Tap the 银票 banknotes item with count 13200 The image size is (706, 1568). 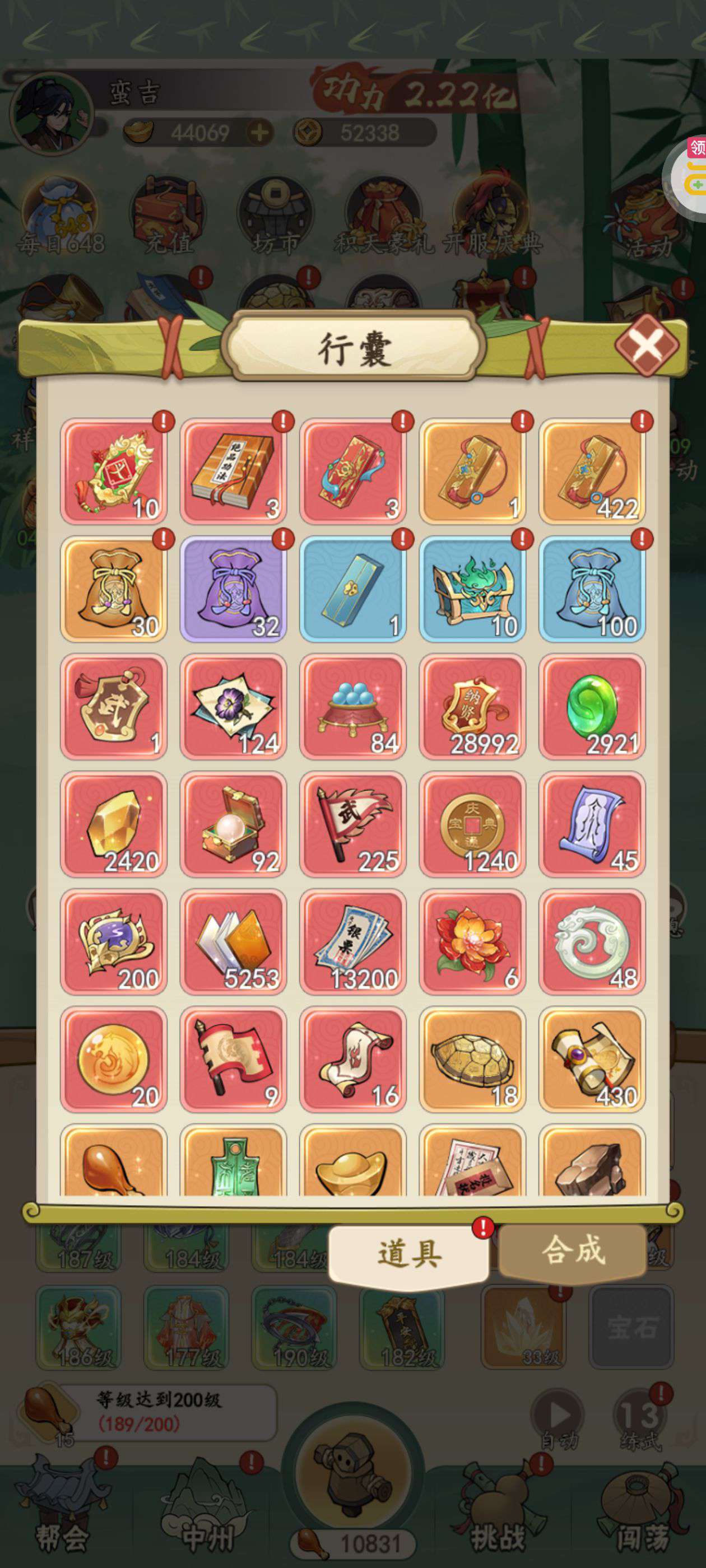(x=352, y=942)
